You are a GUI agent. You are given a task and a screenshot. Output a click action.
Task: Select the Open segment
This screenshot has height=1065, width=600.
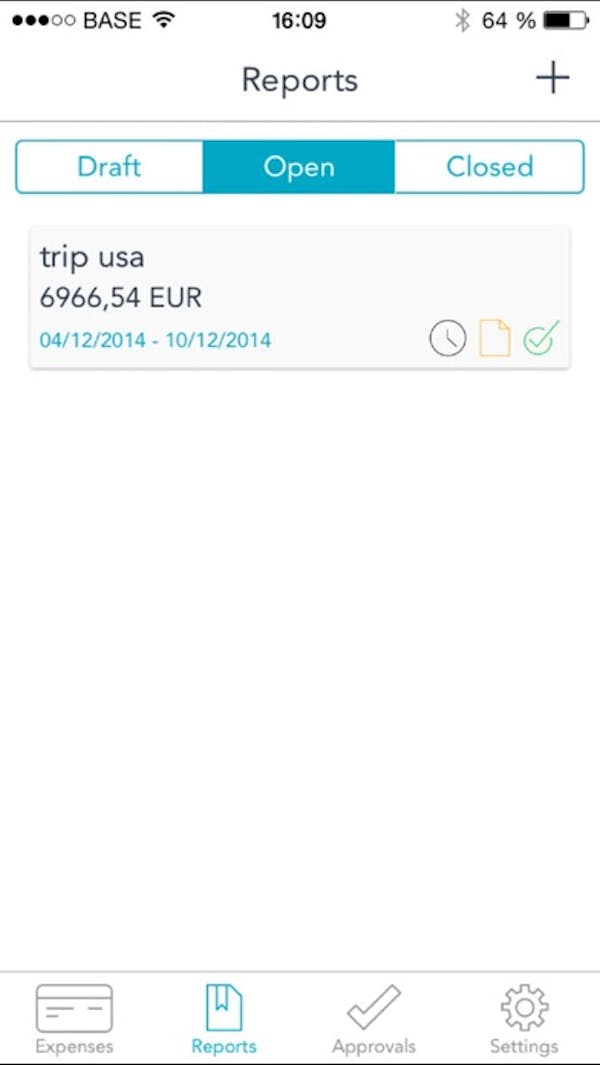point(299,166)
